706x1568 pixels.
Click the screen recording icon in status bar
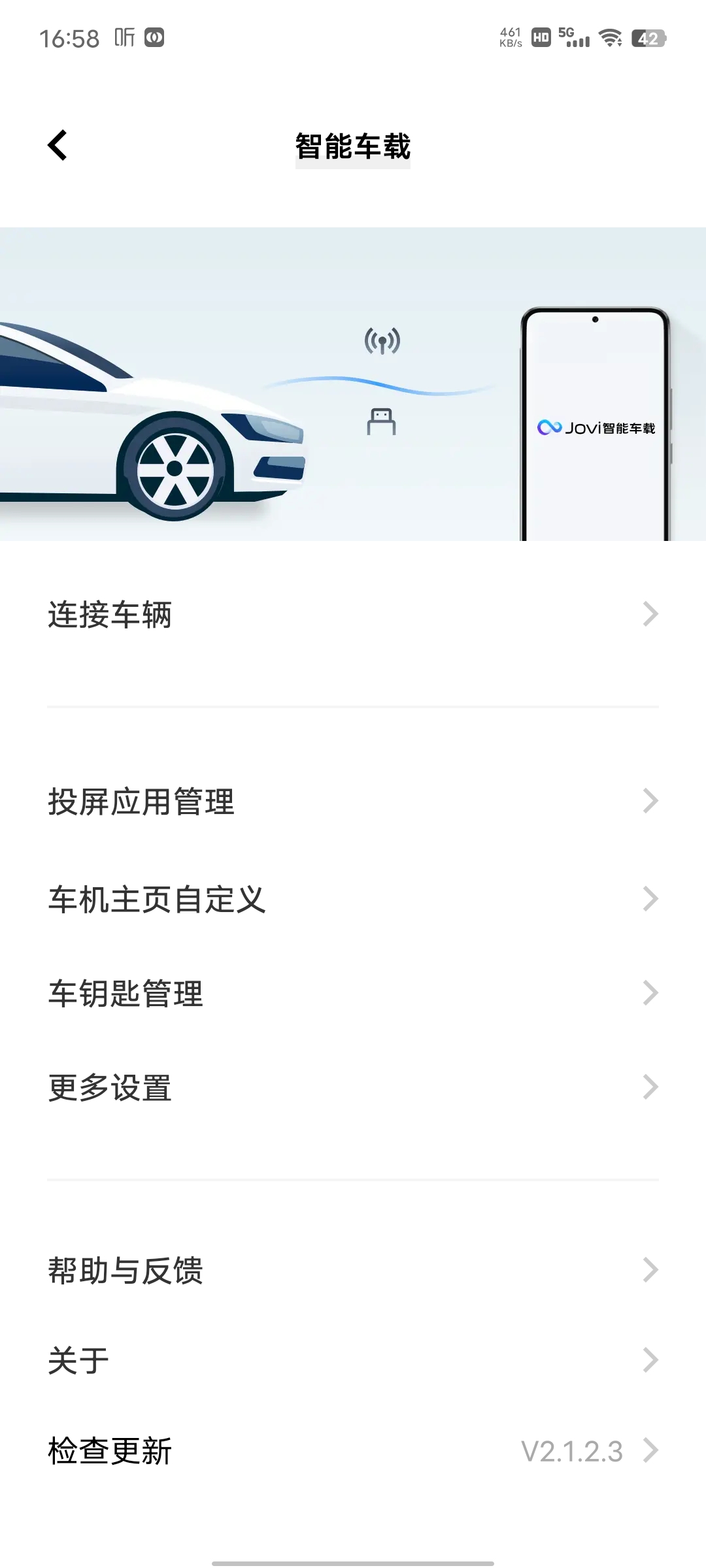pyautogui.click(x=154, y=39)
